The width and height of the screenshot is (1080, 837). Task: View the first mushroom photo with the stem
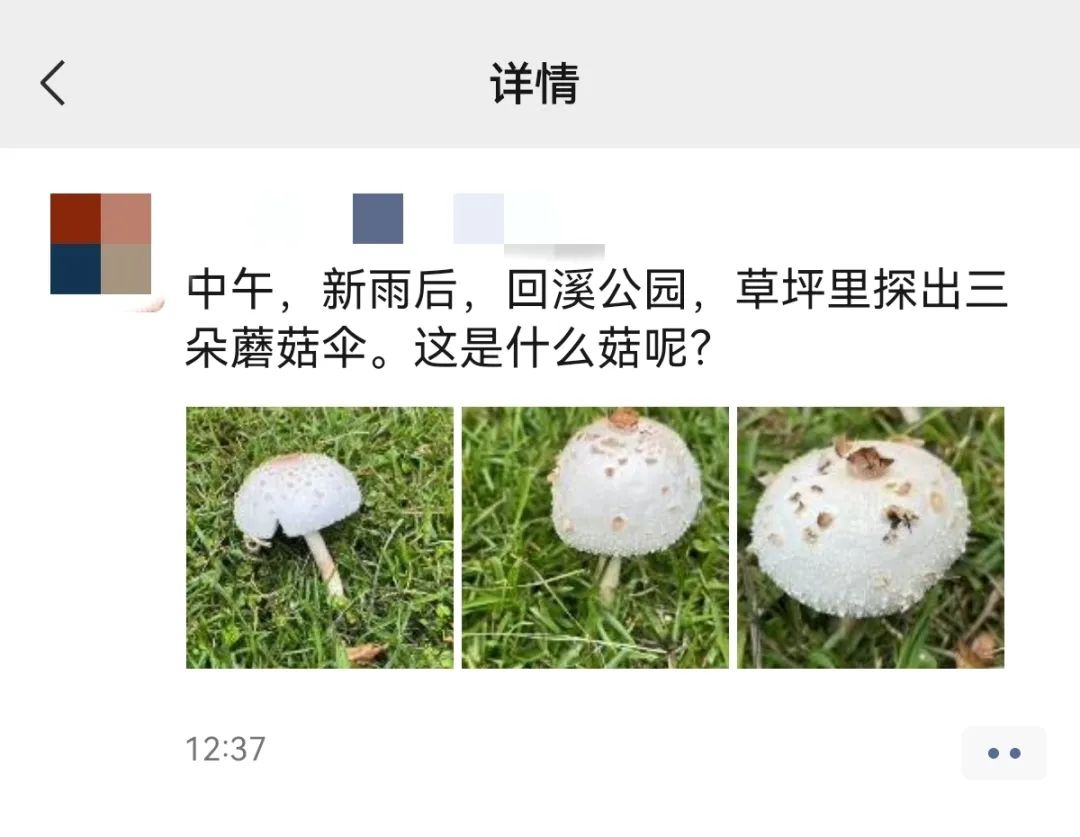(x=319, y=537)
